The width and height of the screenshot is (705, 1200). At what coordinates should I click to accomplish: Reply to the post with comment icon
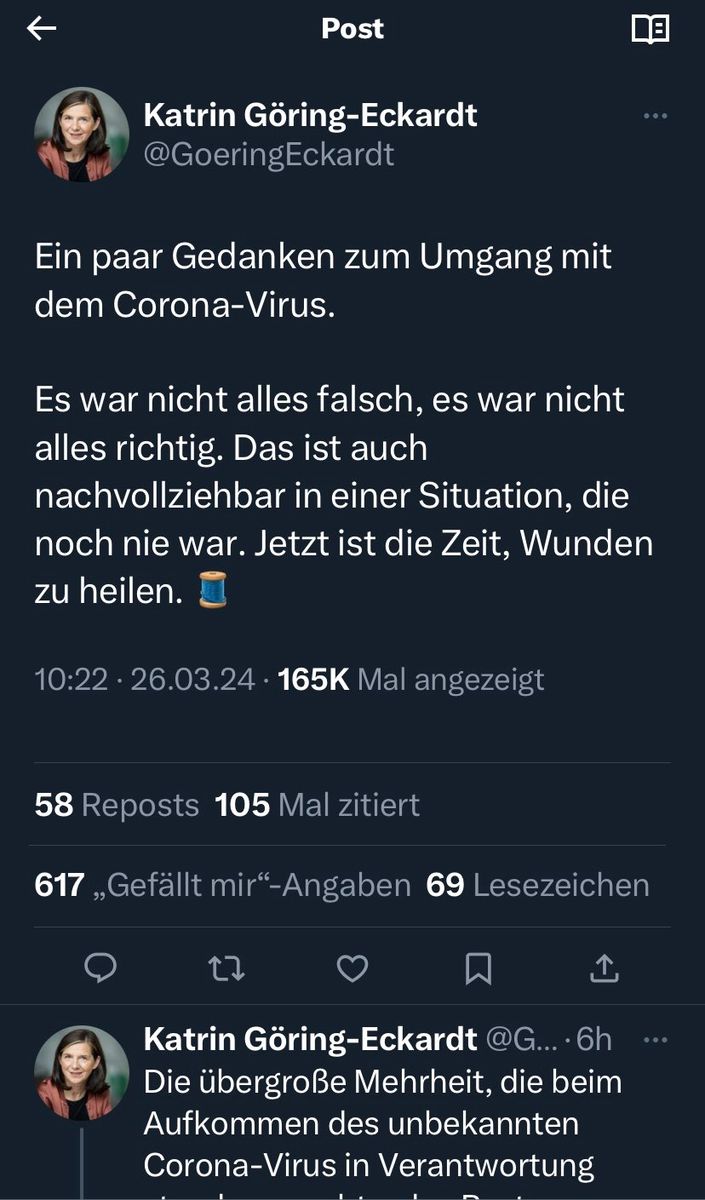pos(100,967)
